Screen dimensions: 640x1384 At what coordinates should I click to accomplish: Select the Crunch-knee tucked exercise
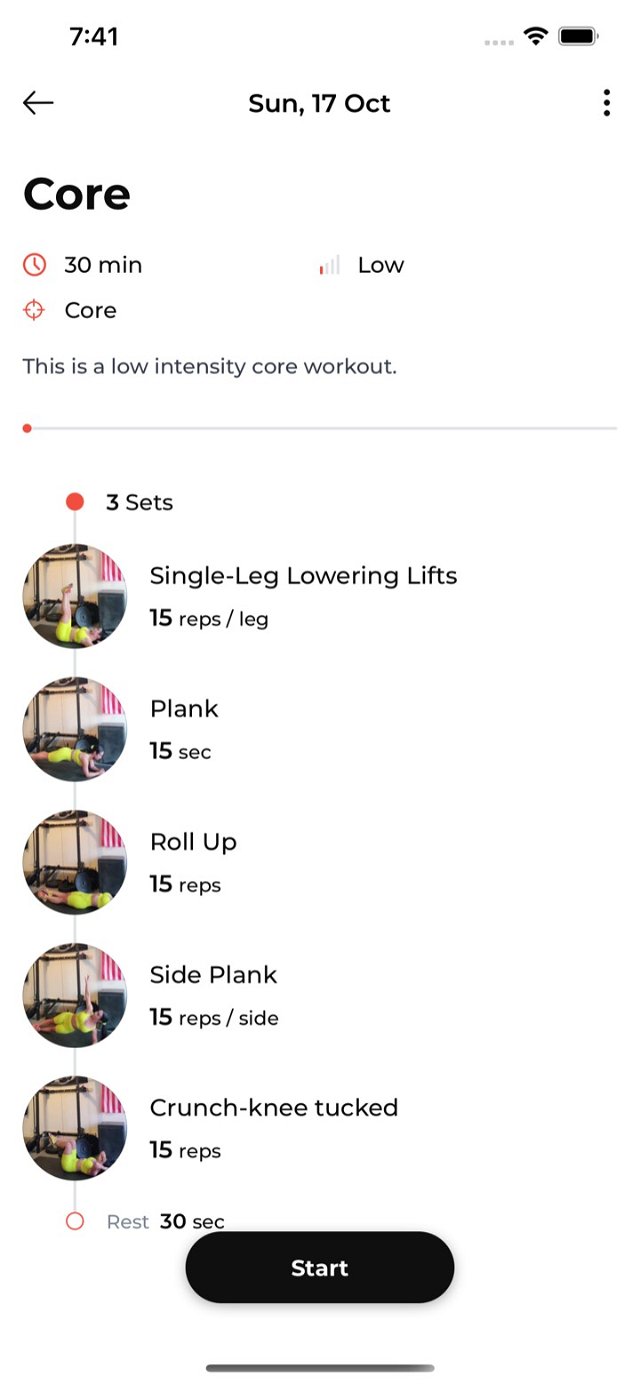click(273, 1127)
